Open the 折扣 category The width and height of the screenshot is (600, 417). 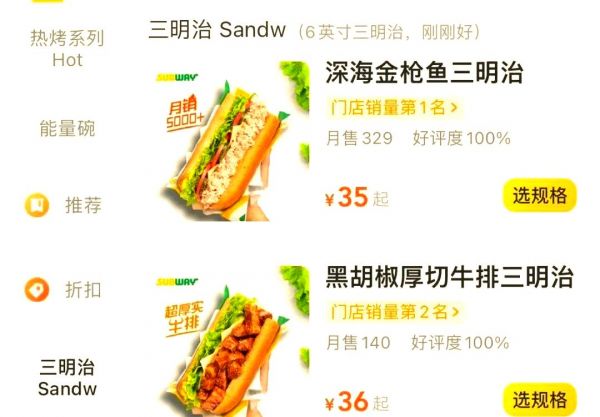tap(67, 290)
